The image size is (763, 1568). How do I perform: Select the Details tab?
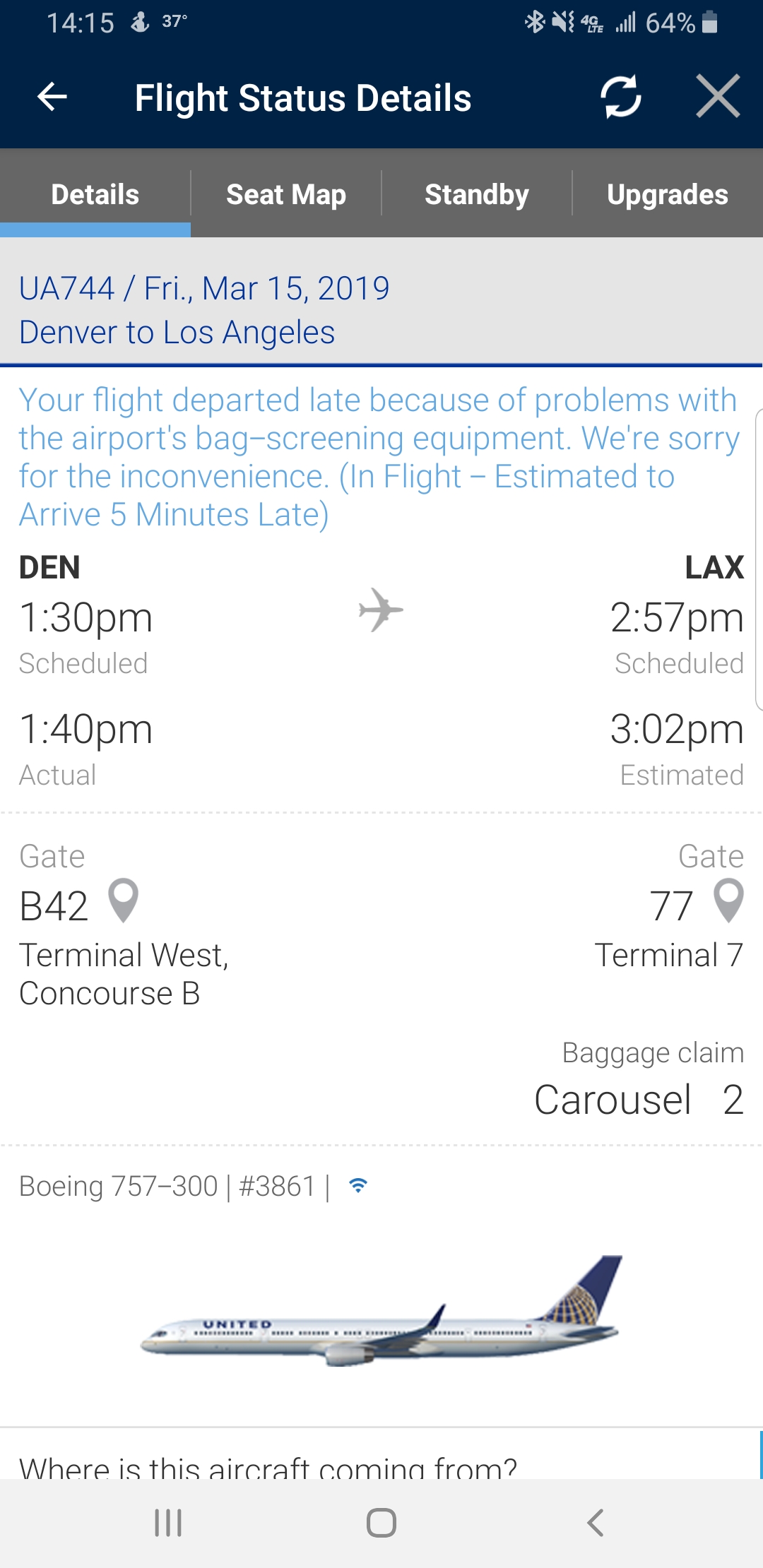click(x=95, y=194)
